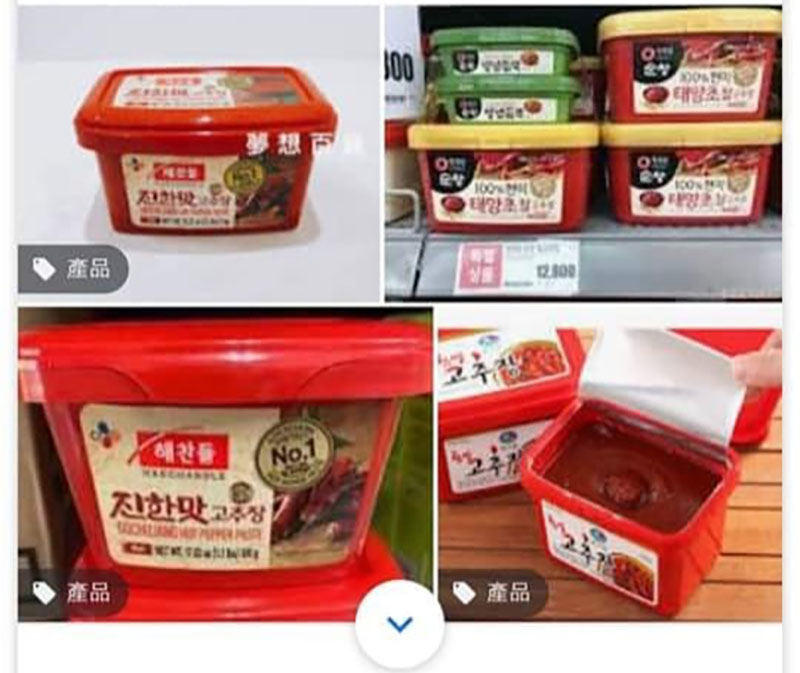
Task: Open the opened tub showing pepper paste
Action: click(x=610, y=460)
